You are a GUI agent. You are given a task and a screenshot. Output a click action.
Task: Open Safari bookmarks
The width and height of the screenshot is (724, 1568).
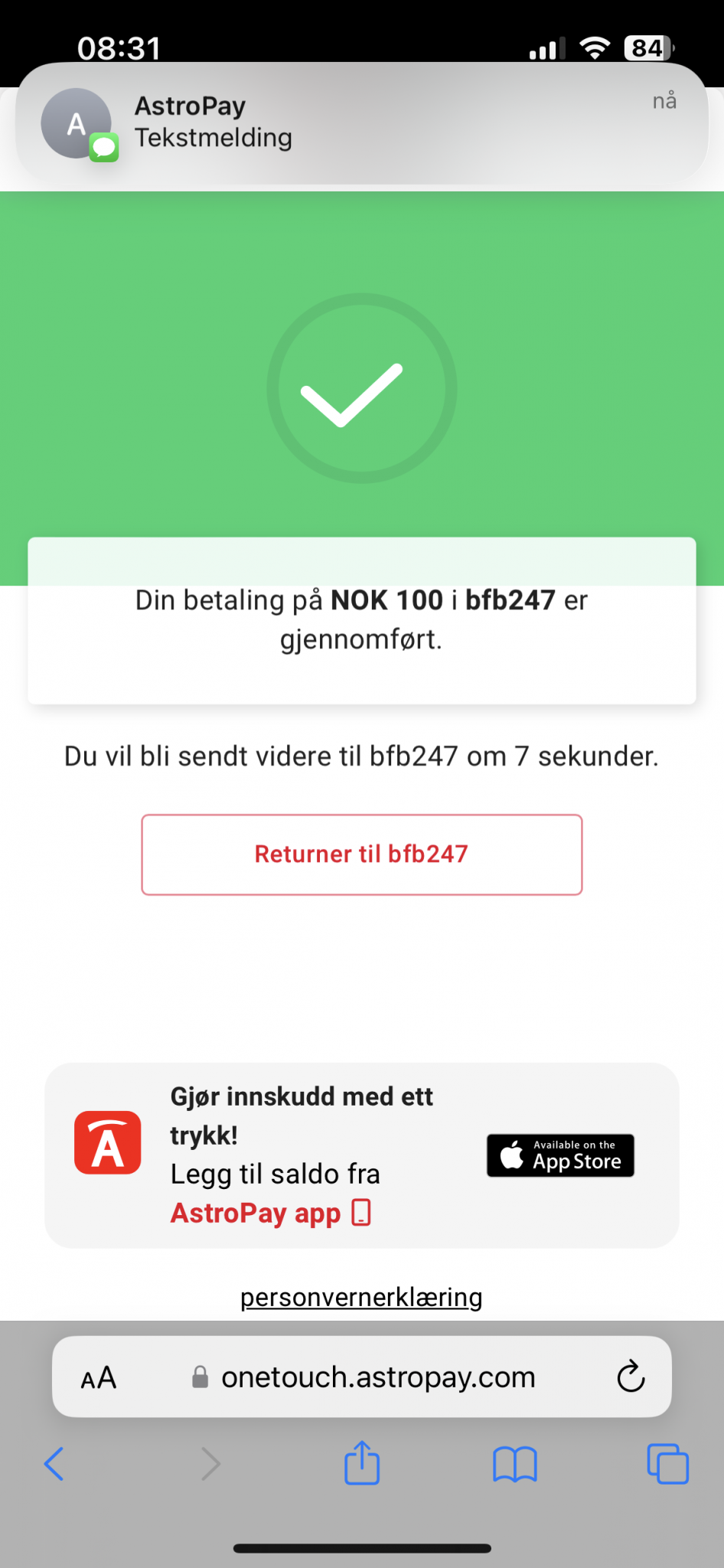tap(515, 1464)
